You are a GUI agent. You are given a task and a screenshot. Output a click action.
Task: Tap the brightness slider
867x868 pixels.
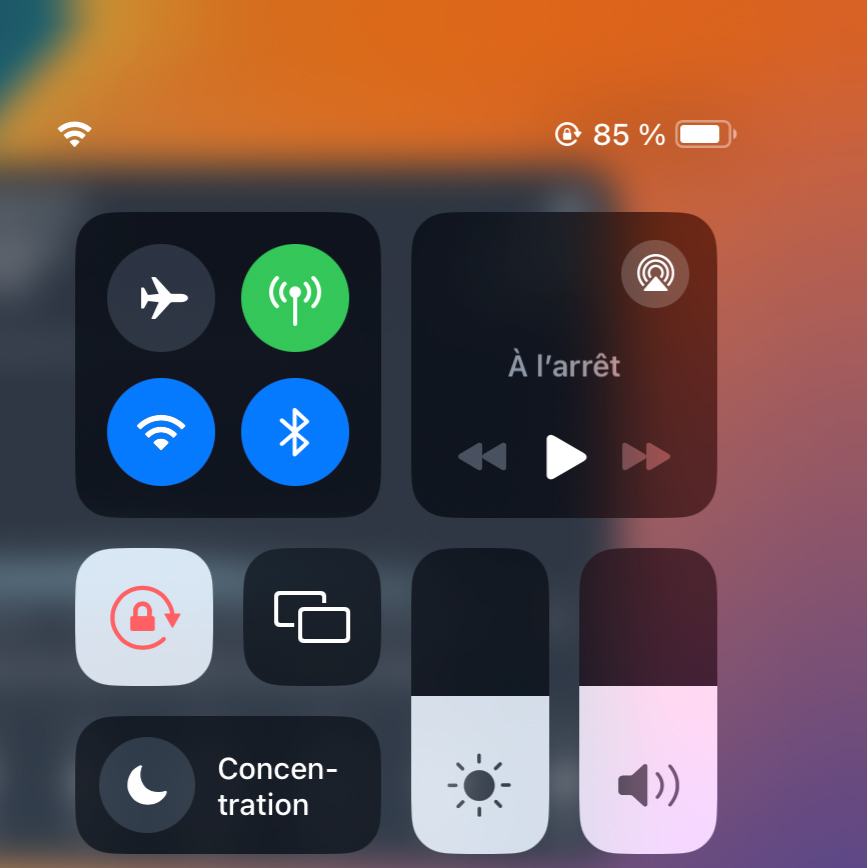pos(479,700)
